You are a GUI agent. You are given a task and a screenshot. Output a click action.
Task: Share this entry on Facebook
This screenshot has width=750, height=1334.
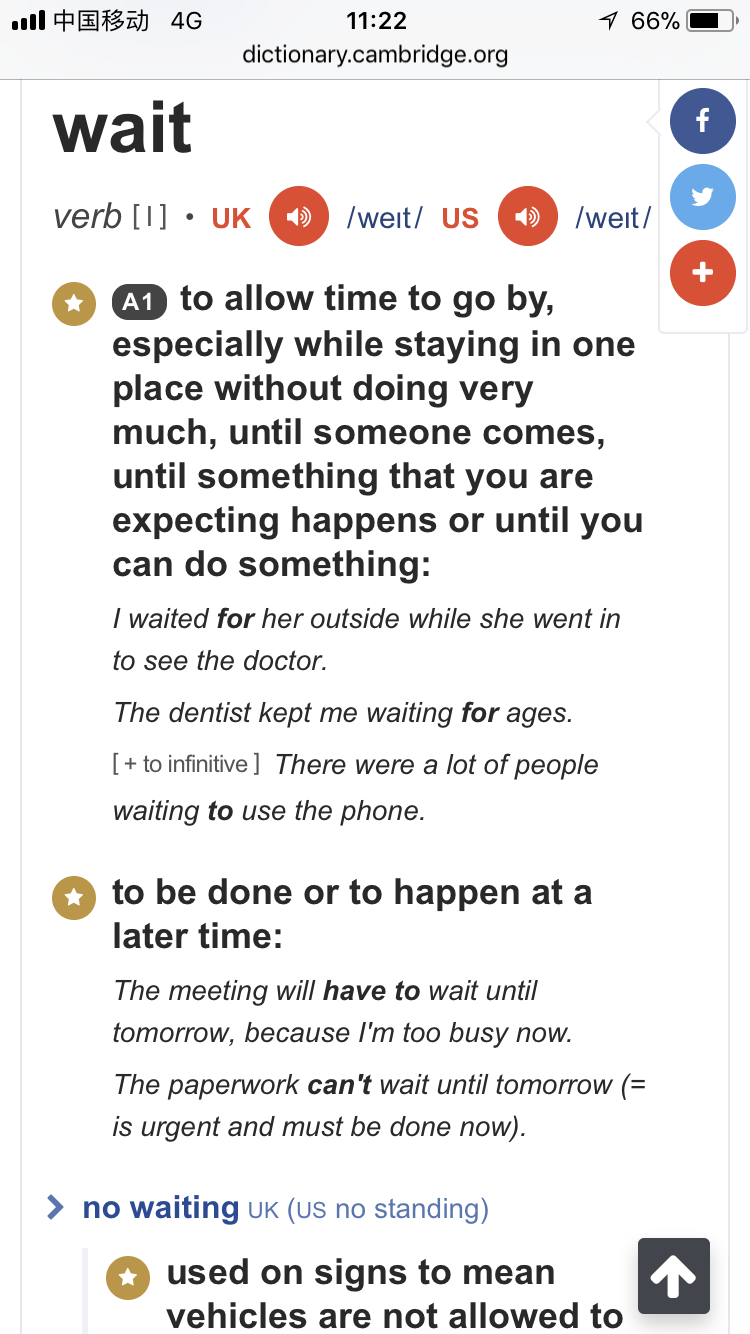(x=702, y=122)
